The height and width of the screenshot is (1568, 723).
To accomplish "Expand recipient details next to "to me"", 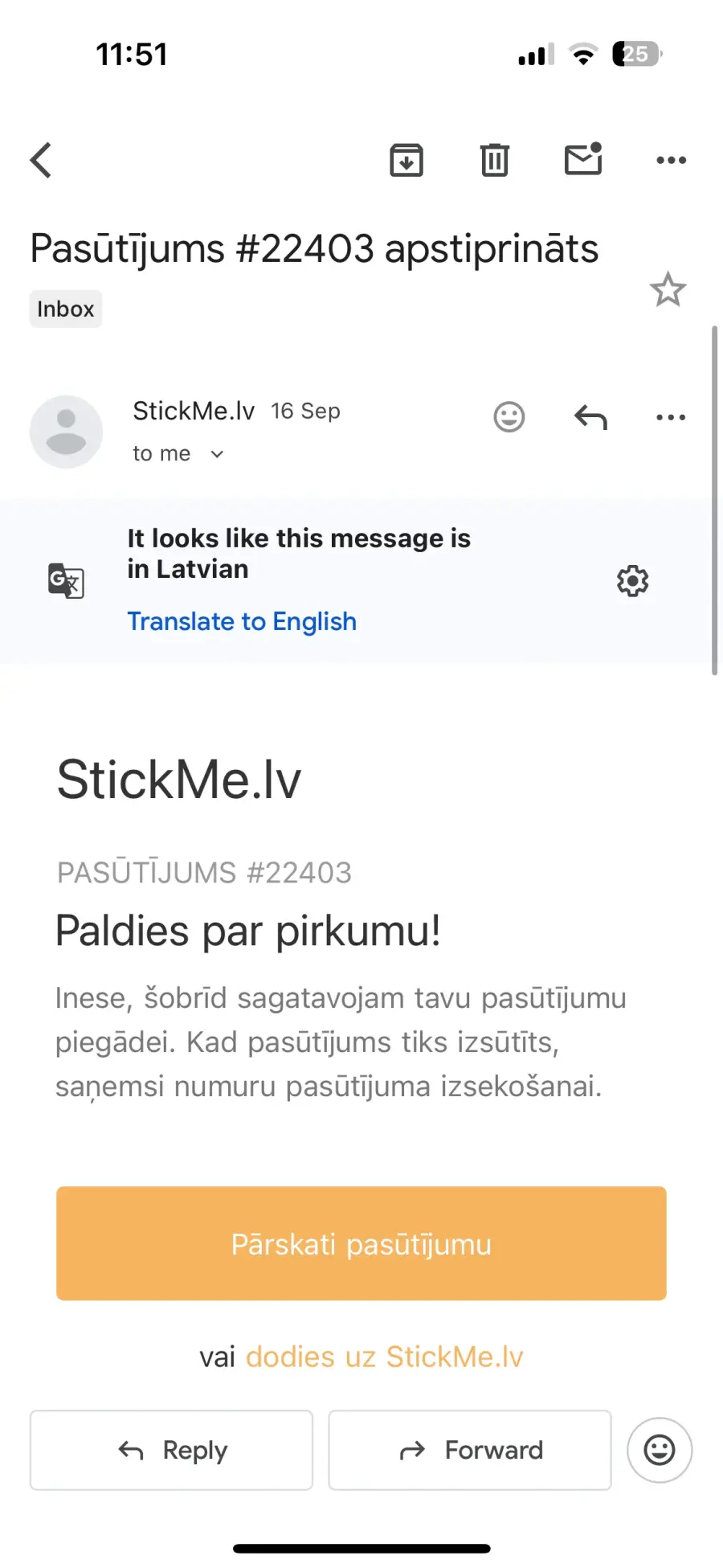I will (x=217, y=454).
